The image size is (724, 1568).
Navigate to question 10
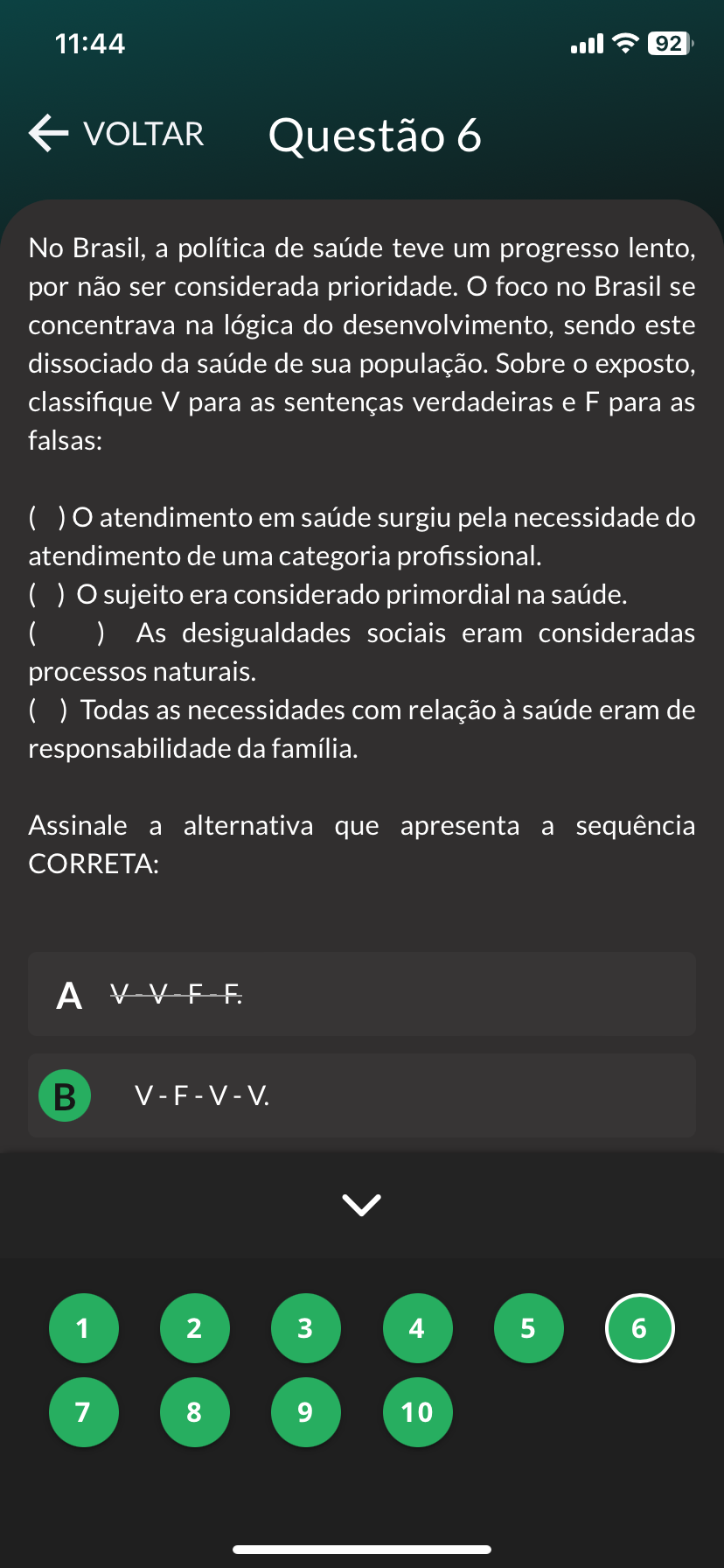coord(417,1411)
